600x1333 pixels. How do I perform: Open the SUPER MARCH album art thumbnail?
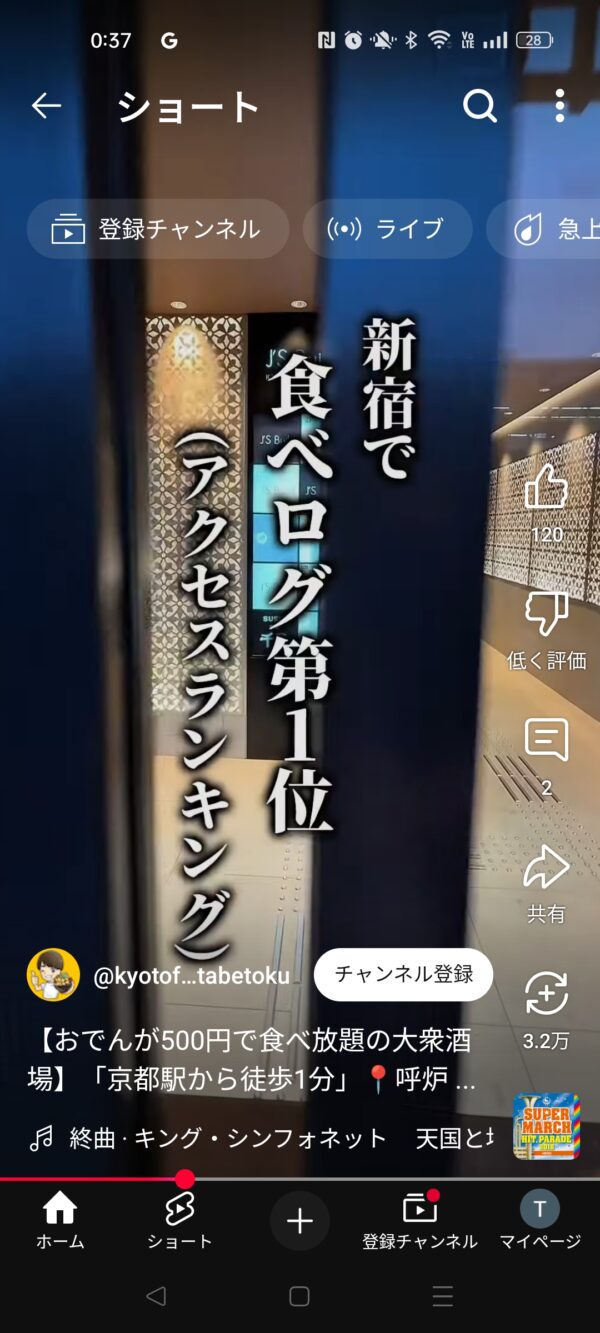coord(546,1126)
